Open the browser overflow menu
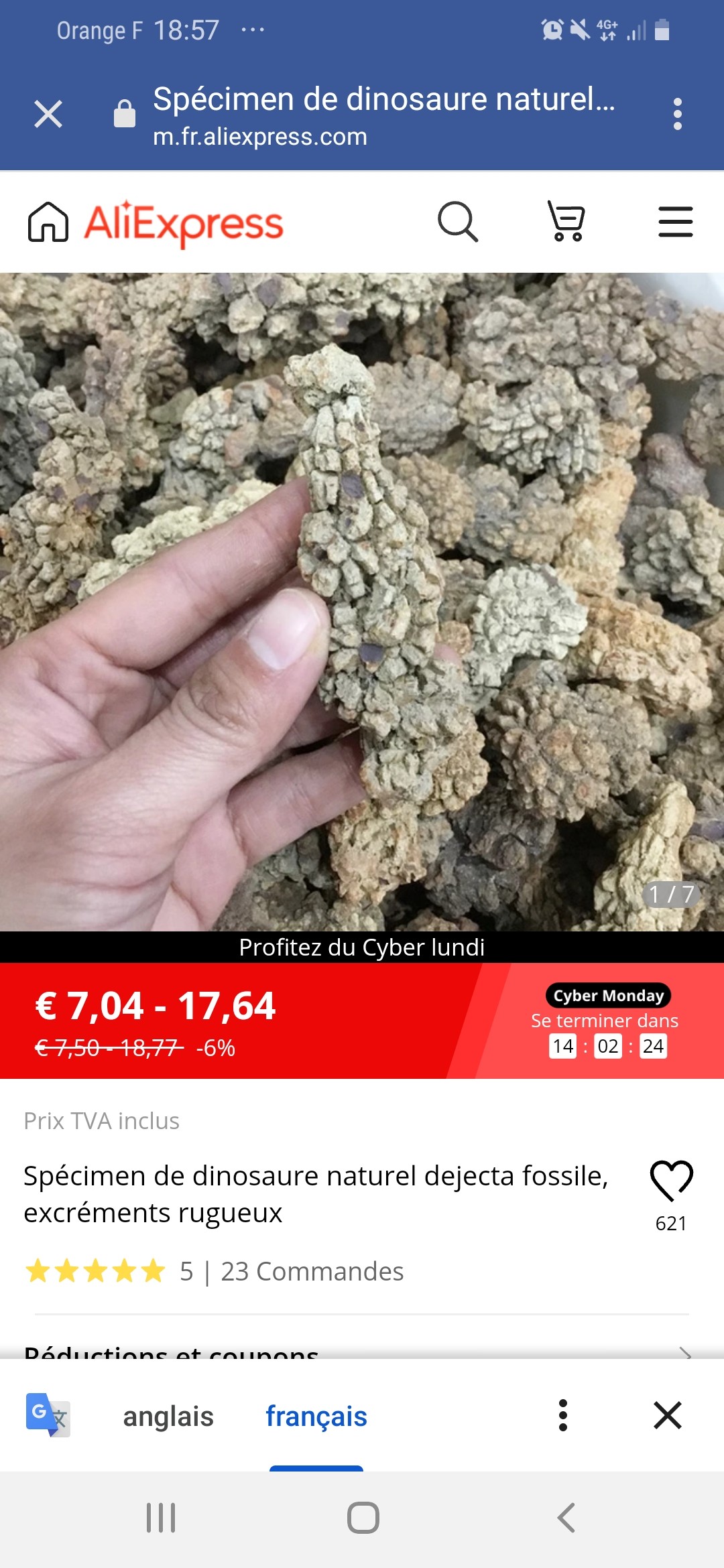The image size is (724, 1568). pos(677,114)
